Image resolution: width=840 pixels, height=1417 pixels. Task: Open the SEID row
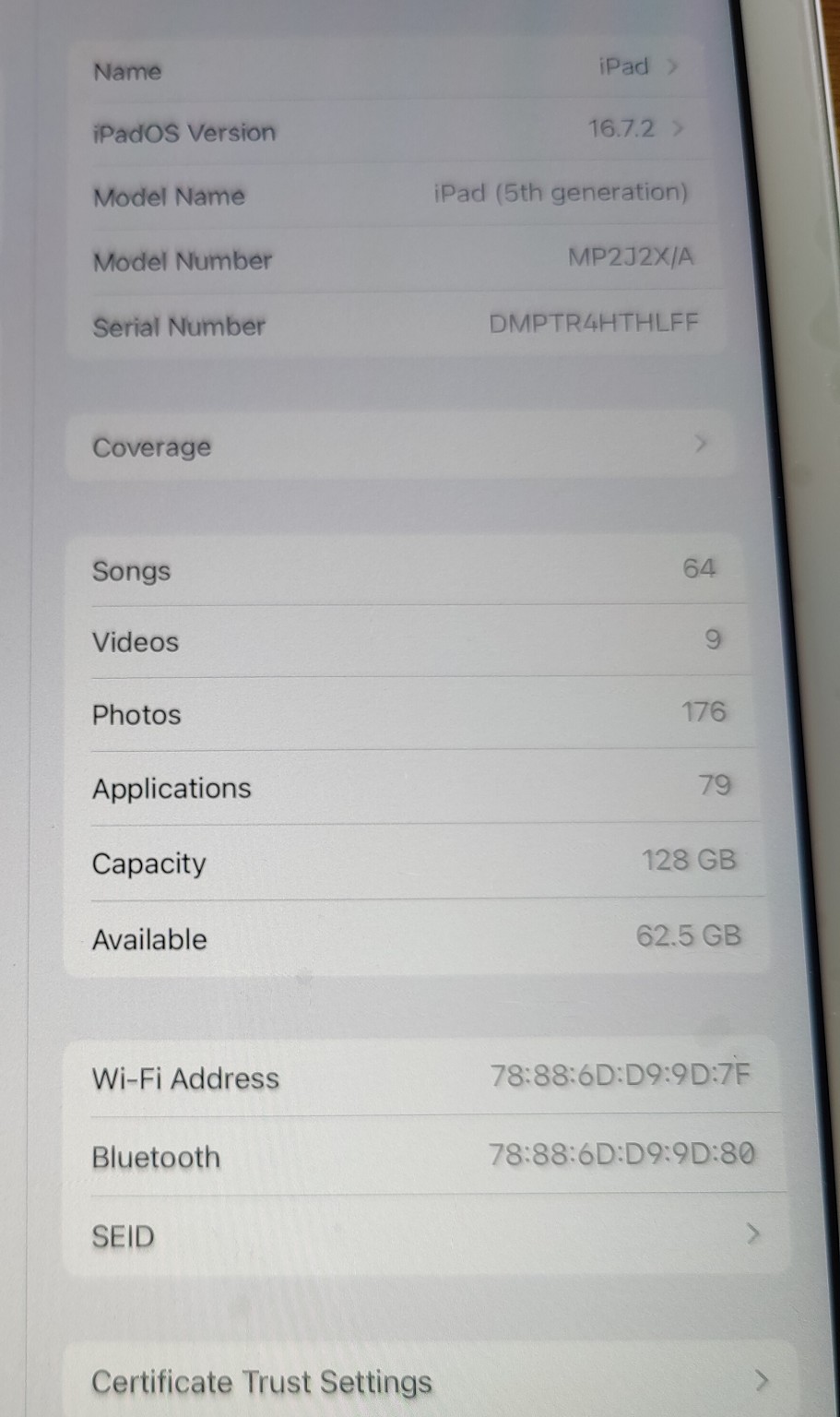point(426,1235)
